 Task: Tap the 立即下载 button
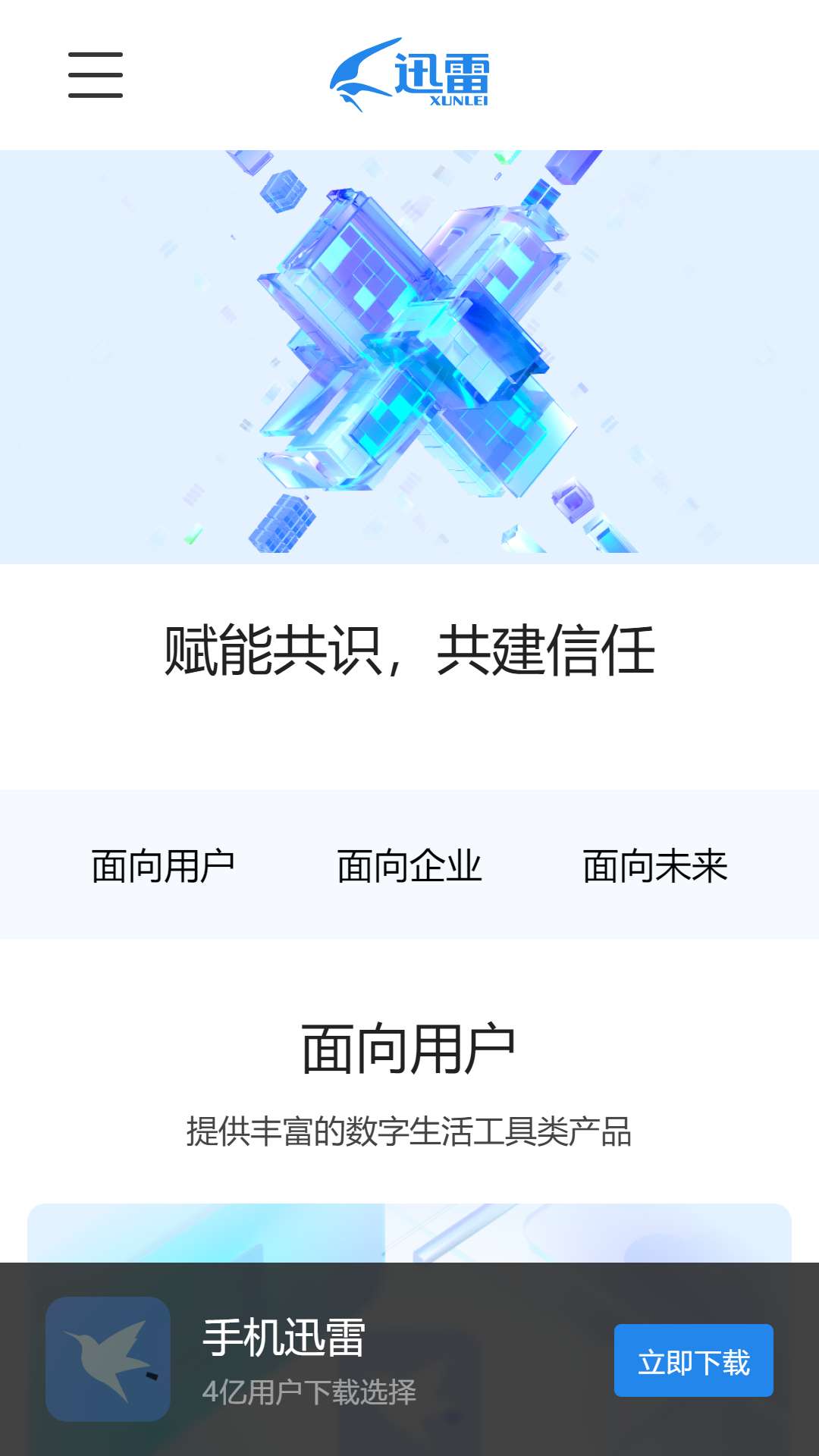693,1361
